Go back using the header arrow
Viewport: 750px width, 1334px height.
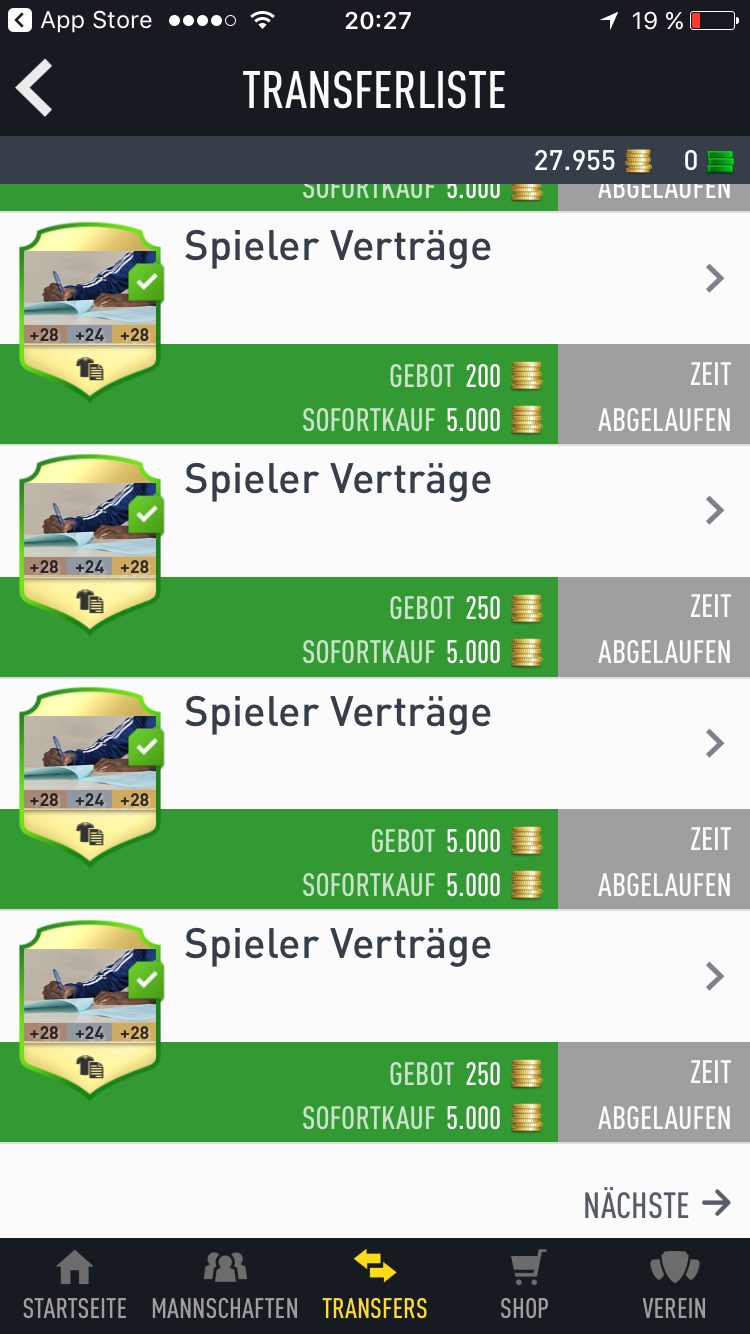[x=35, y=88]
